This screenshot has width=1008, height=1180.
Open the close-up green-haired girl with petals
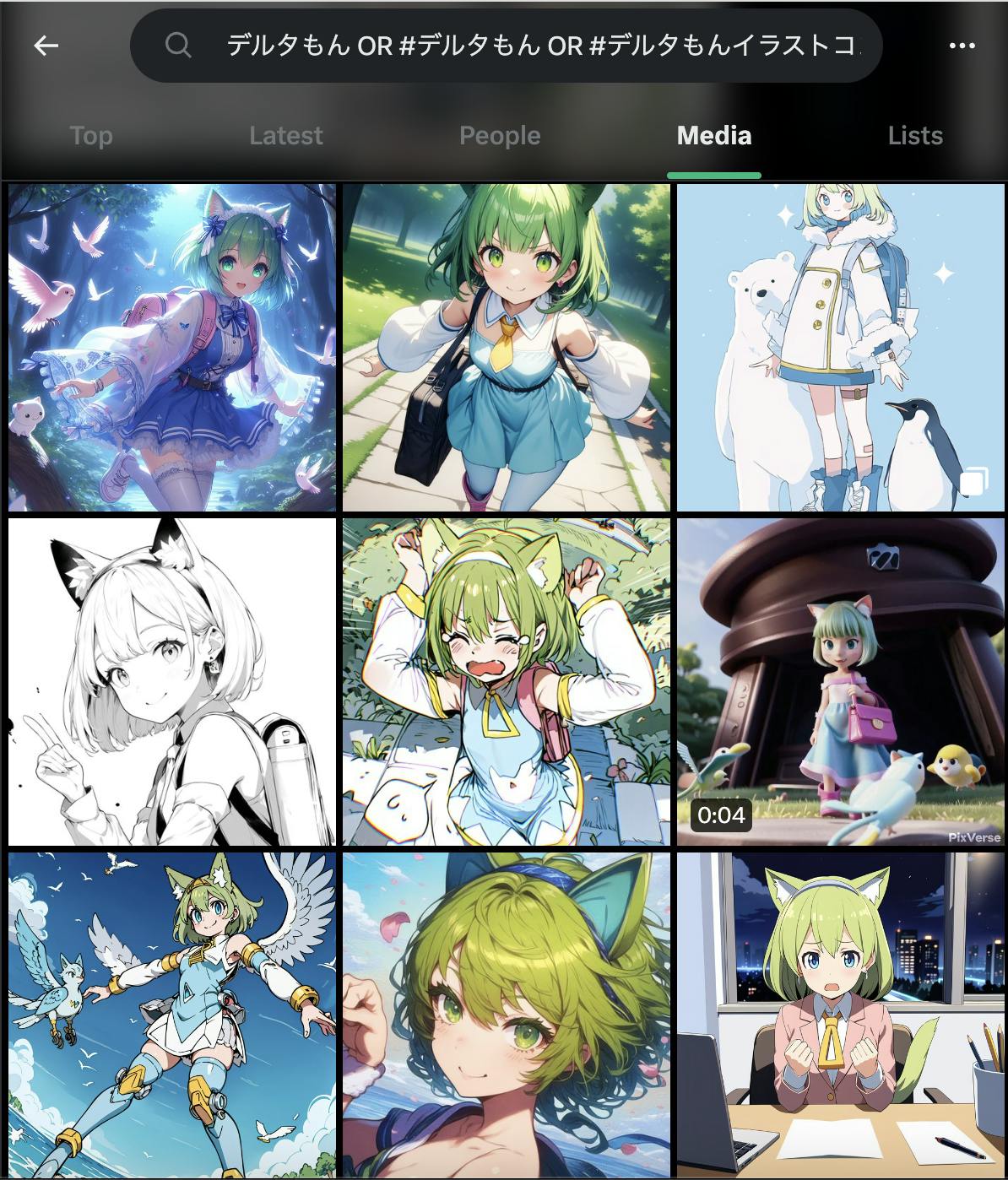coord(507,1015)
